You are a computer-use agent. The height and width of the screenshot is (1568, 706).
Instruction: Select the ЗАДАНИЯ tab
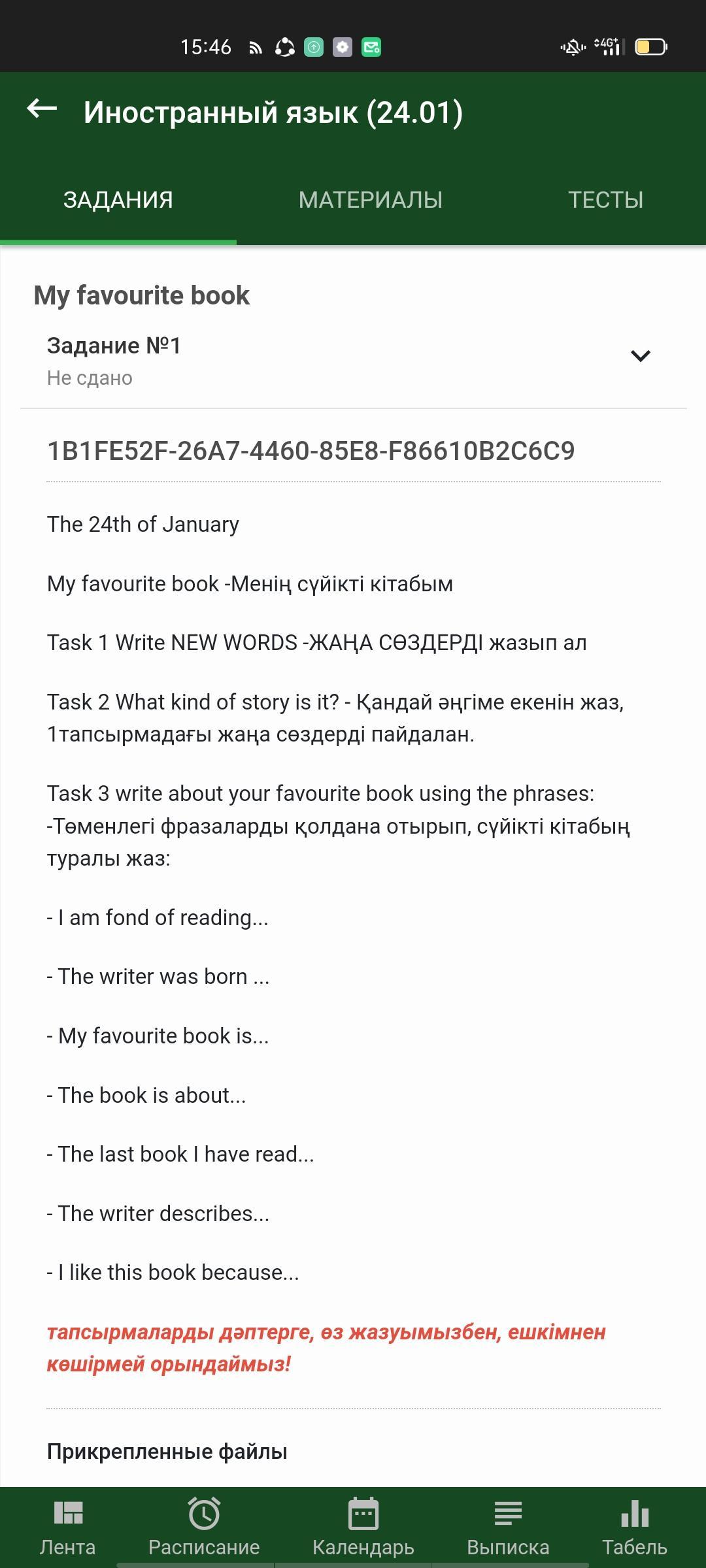tap(118, 200)
